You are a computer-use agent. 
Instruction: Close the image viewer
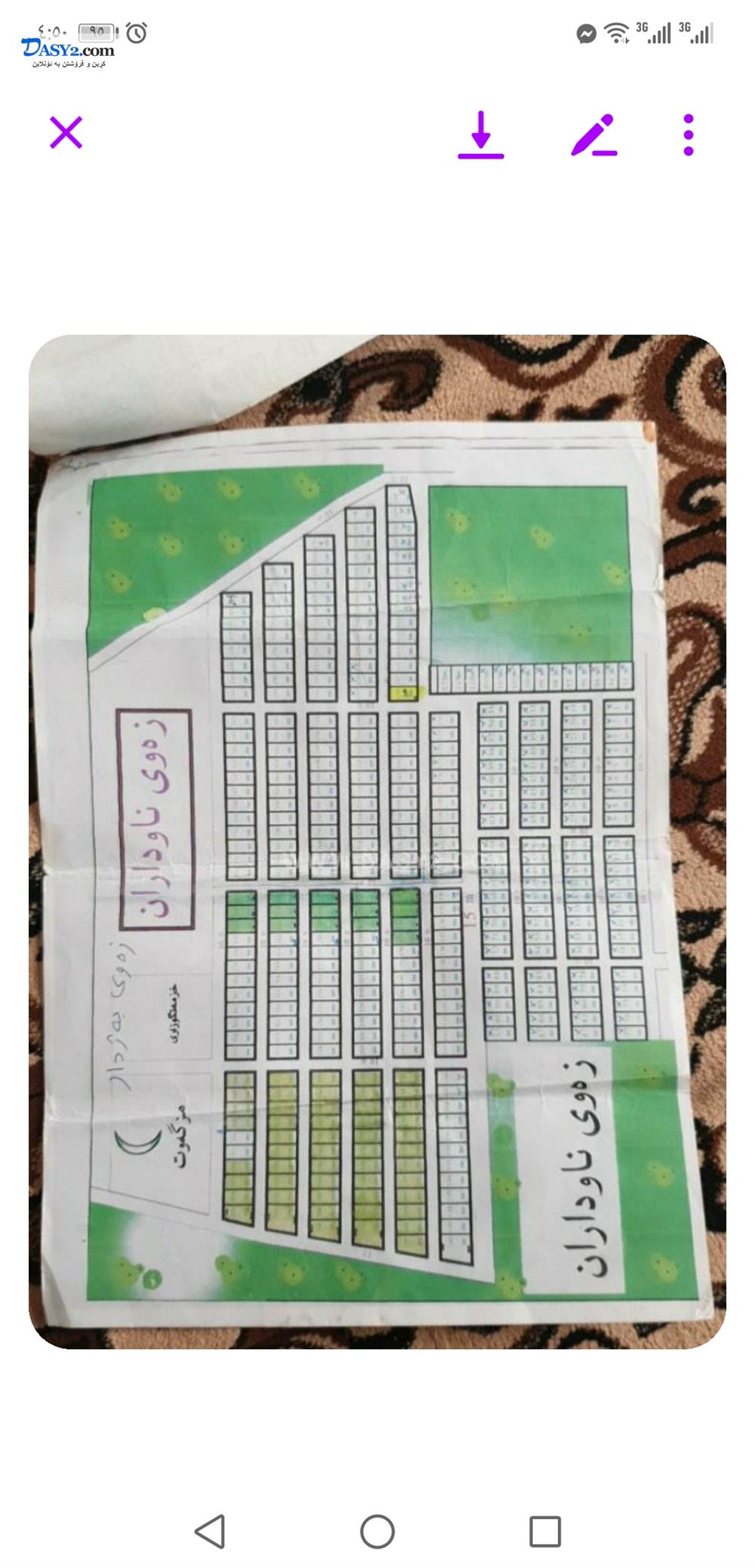pyautogui.click(x=66, y=133)
